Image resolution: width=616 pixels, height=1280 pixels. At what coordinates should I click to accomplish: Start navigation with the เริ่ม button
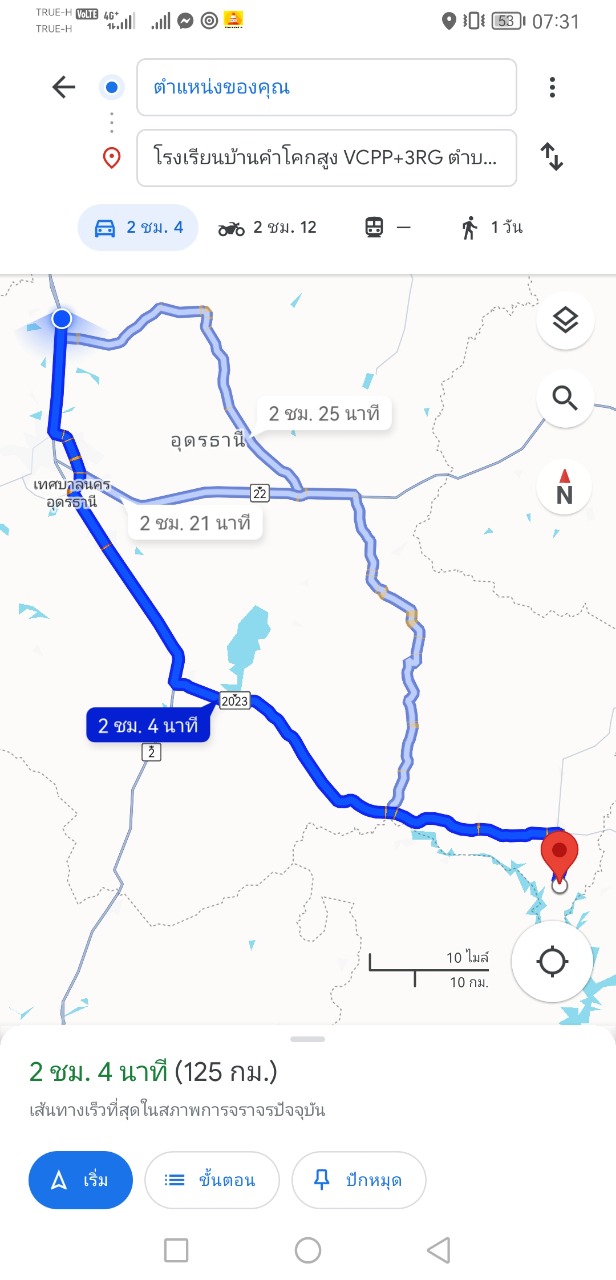(81, 1180)
